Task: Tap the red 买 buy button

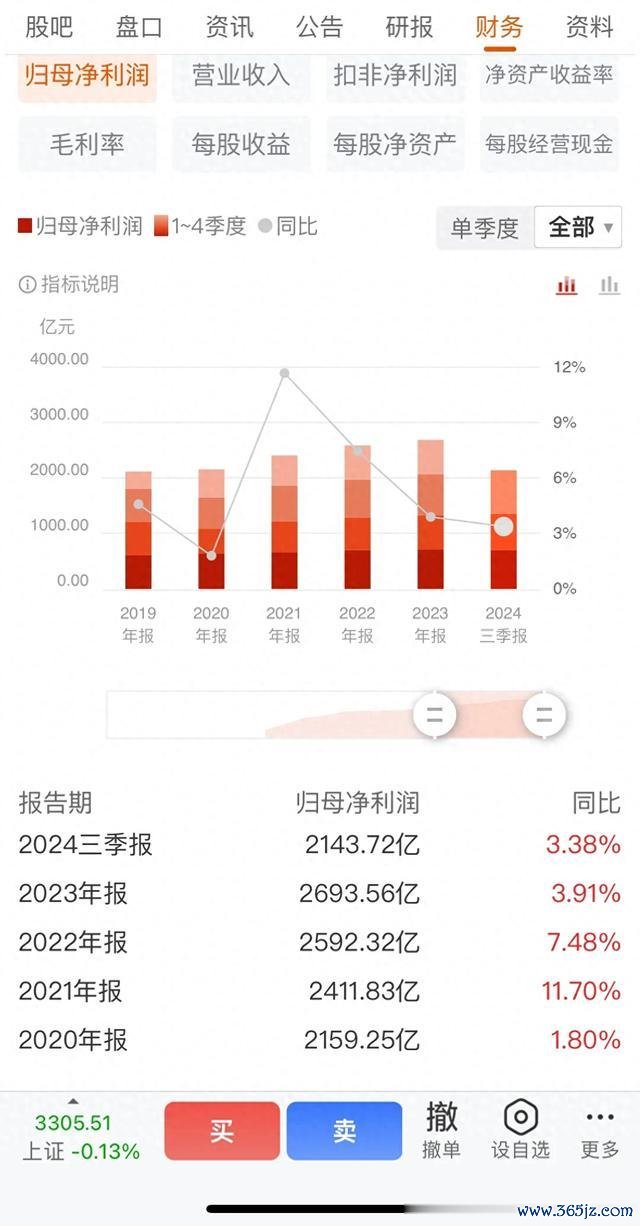Action: click(x=222, y=1131)
